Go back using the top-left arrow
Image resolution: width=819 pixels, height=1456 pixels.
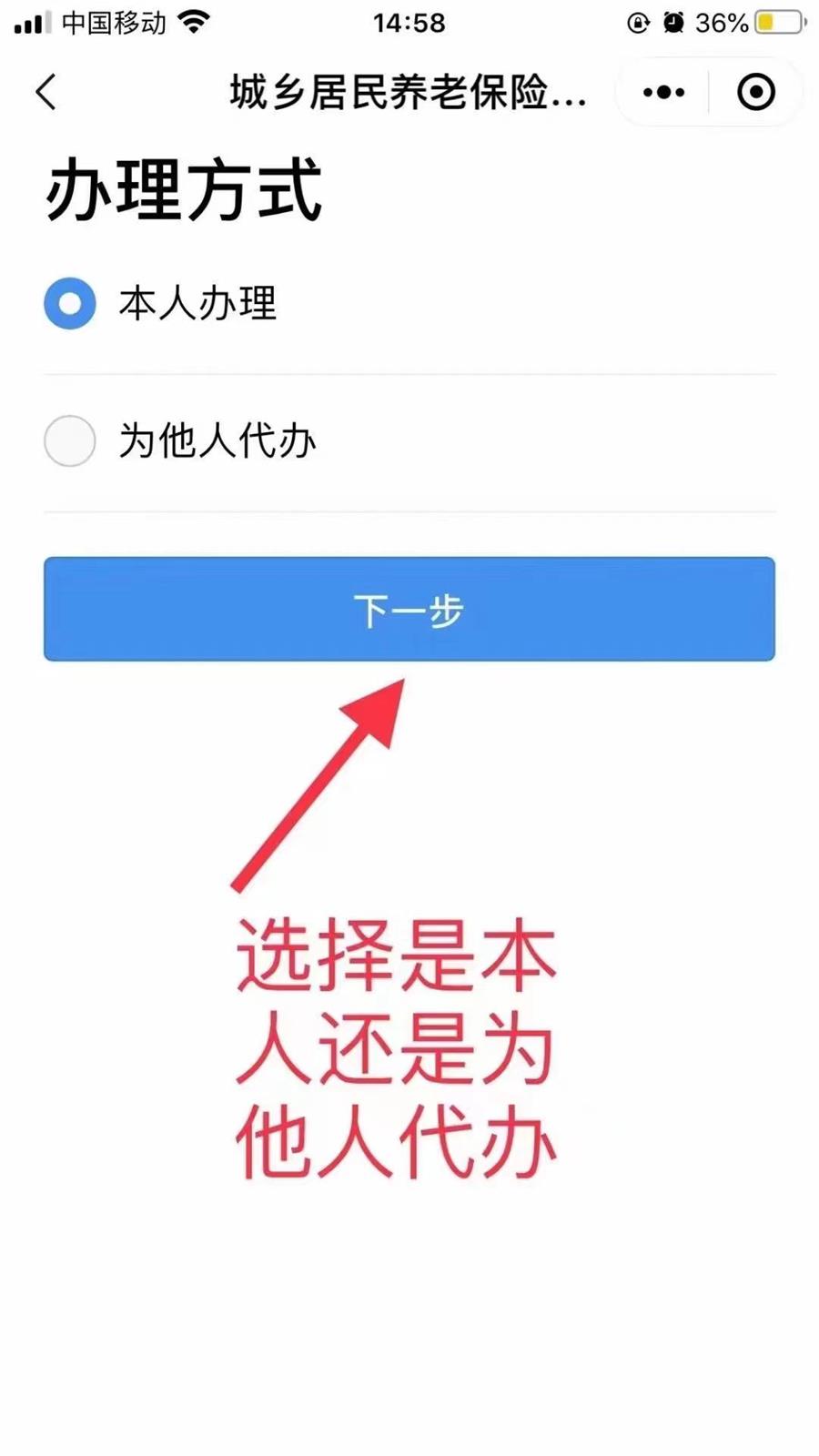tap(46, 92)
